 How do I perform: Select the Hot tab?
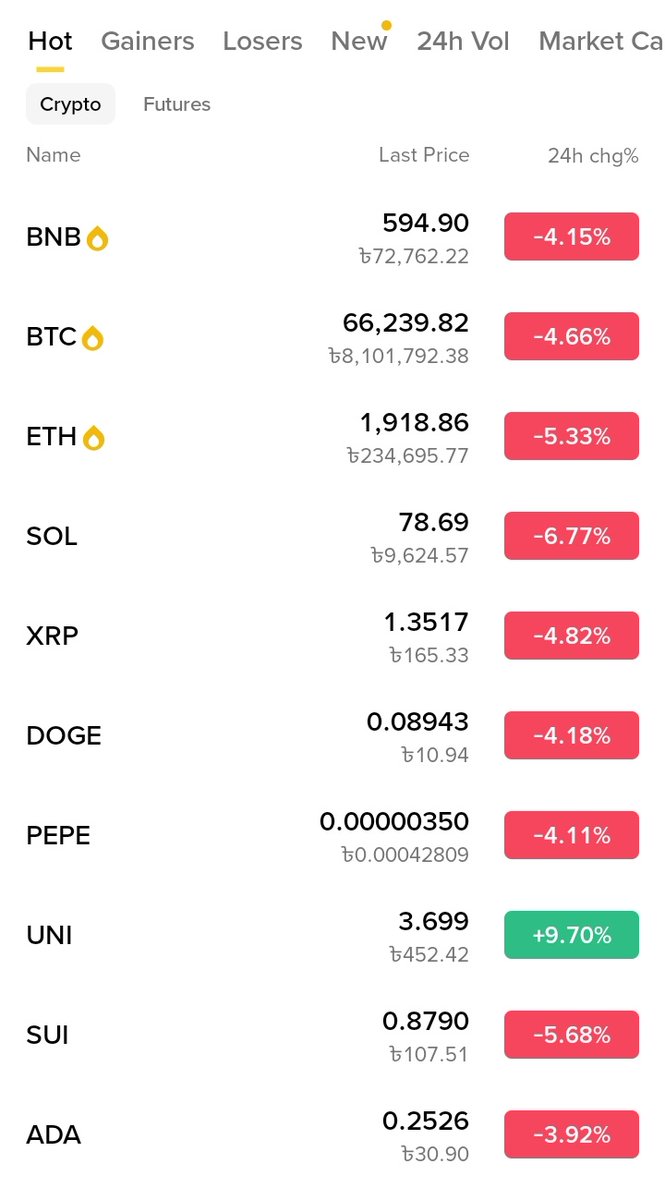point(50,41)
